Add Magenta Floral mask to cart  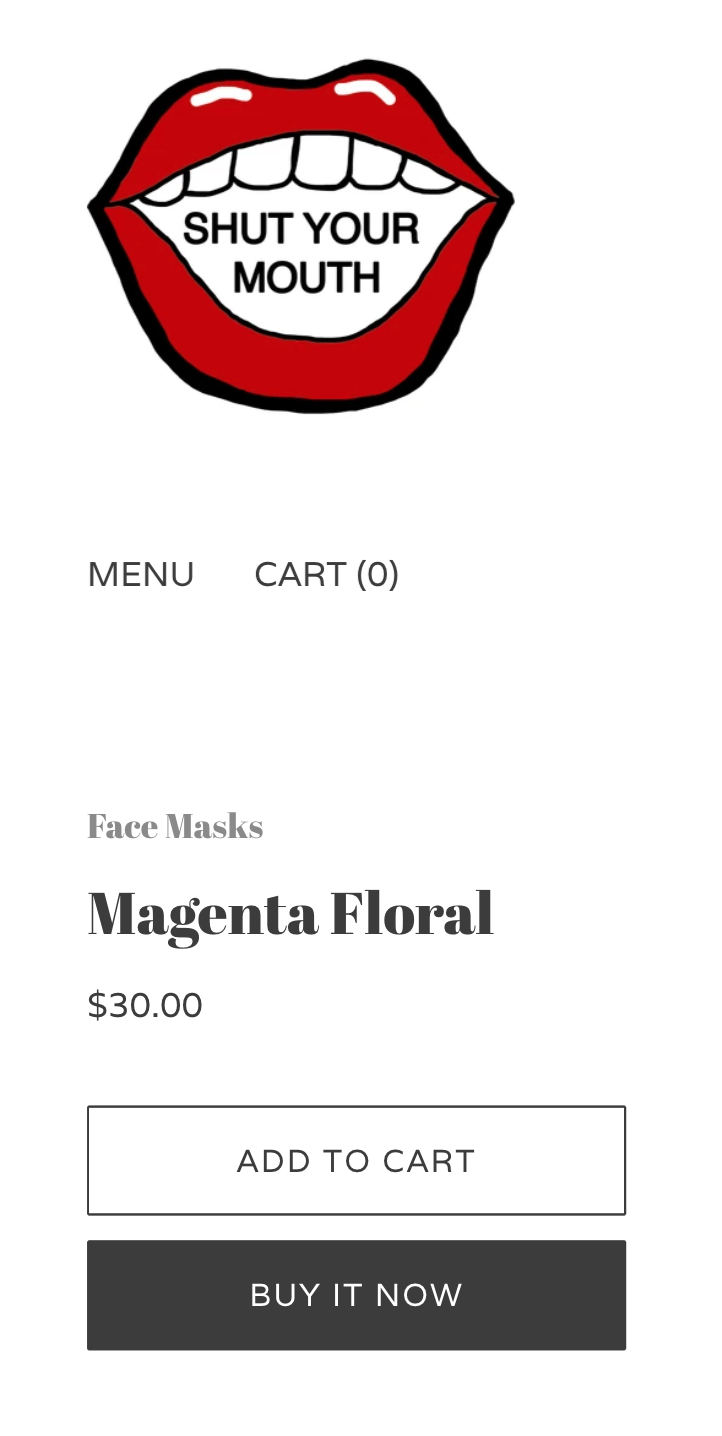356,1160
